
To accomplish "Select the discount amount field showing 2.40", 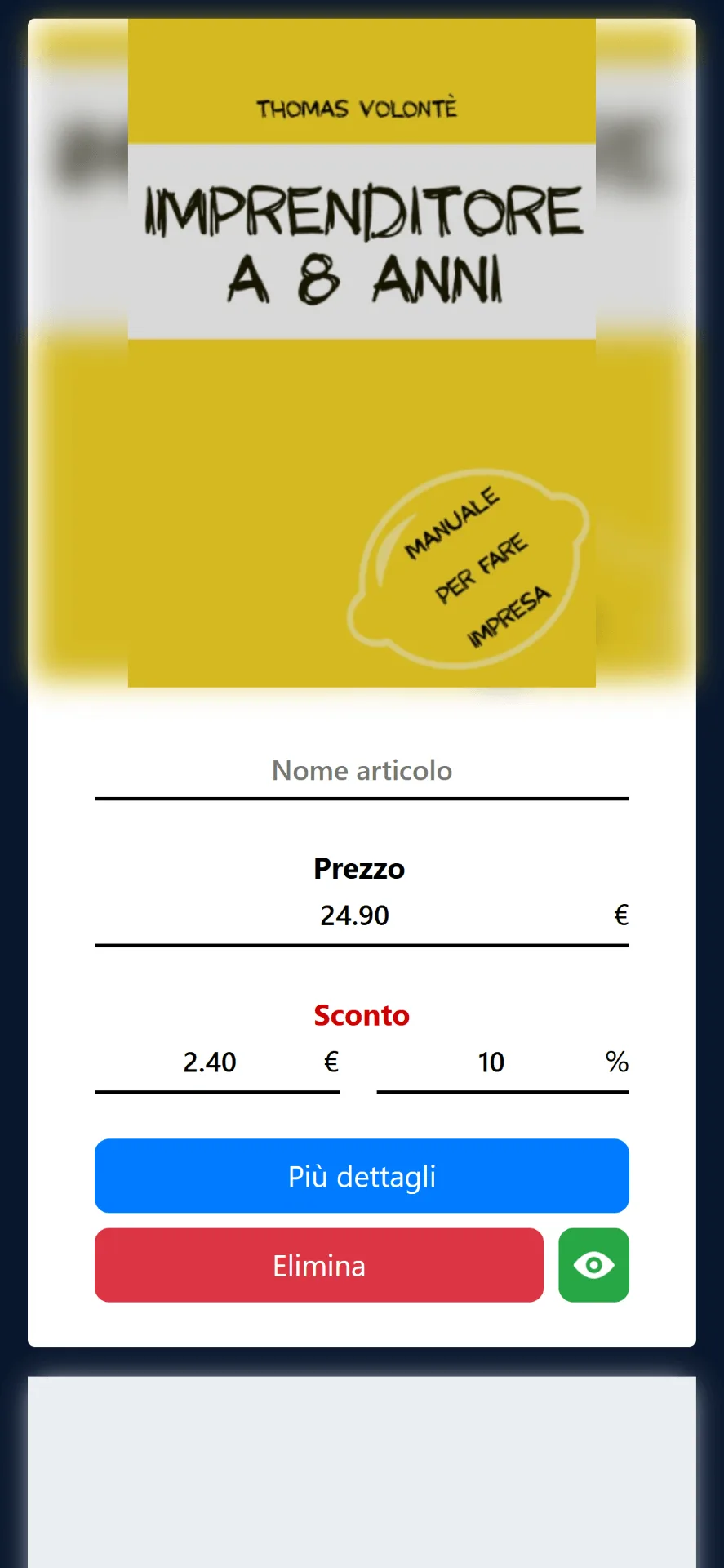I will click(x=210, y=1062).
